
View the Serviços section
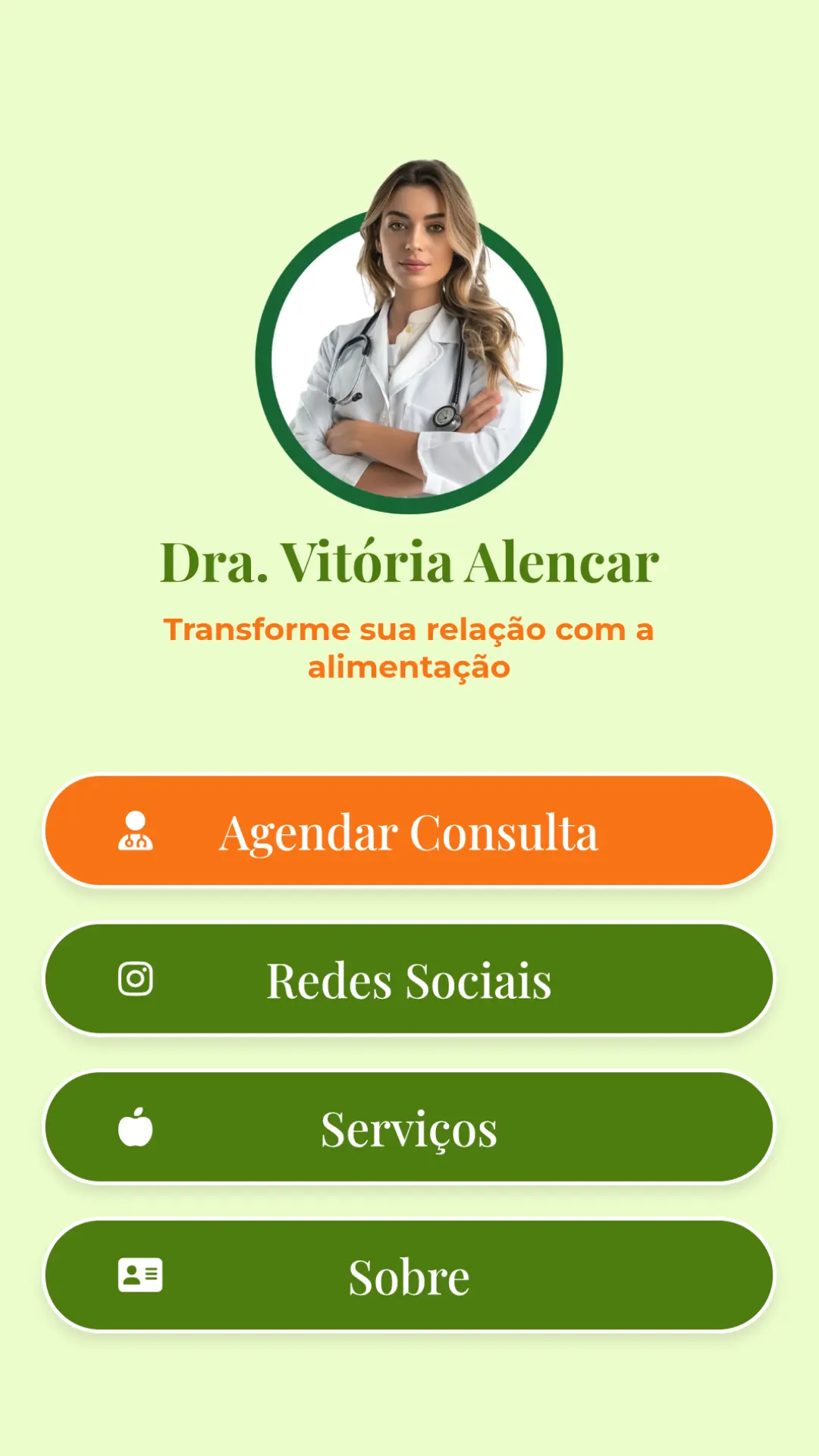[409, 1128]
